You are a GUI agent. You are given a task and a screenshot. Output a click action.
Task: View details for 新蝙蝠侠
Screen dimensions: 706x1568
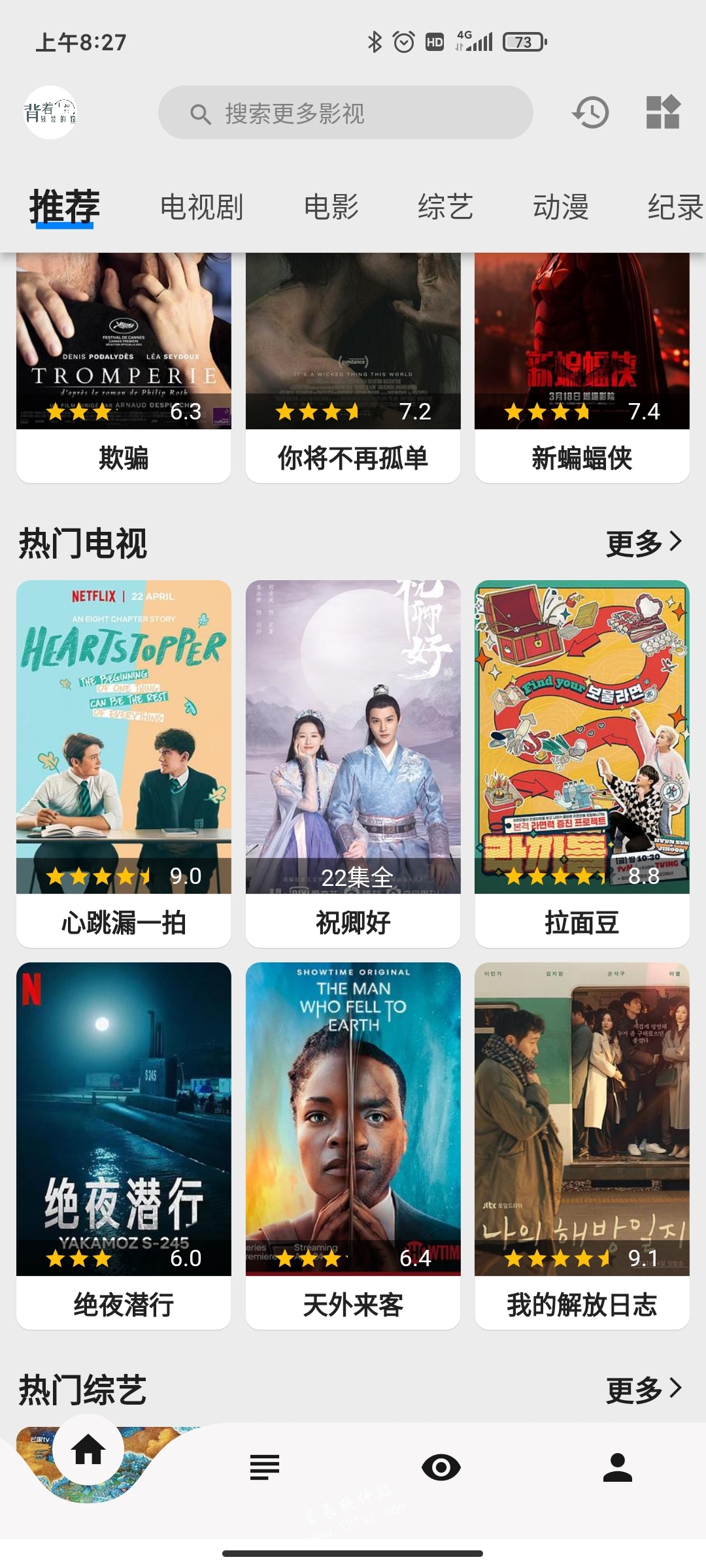pyautogui.click(x=582, y=366)
